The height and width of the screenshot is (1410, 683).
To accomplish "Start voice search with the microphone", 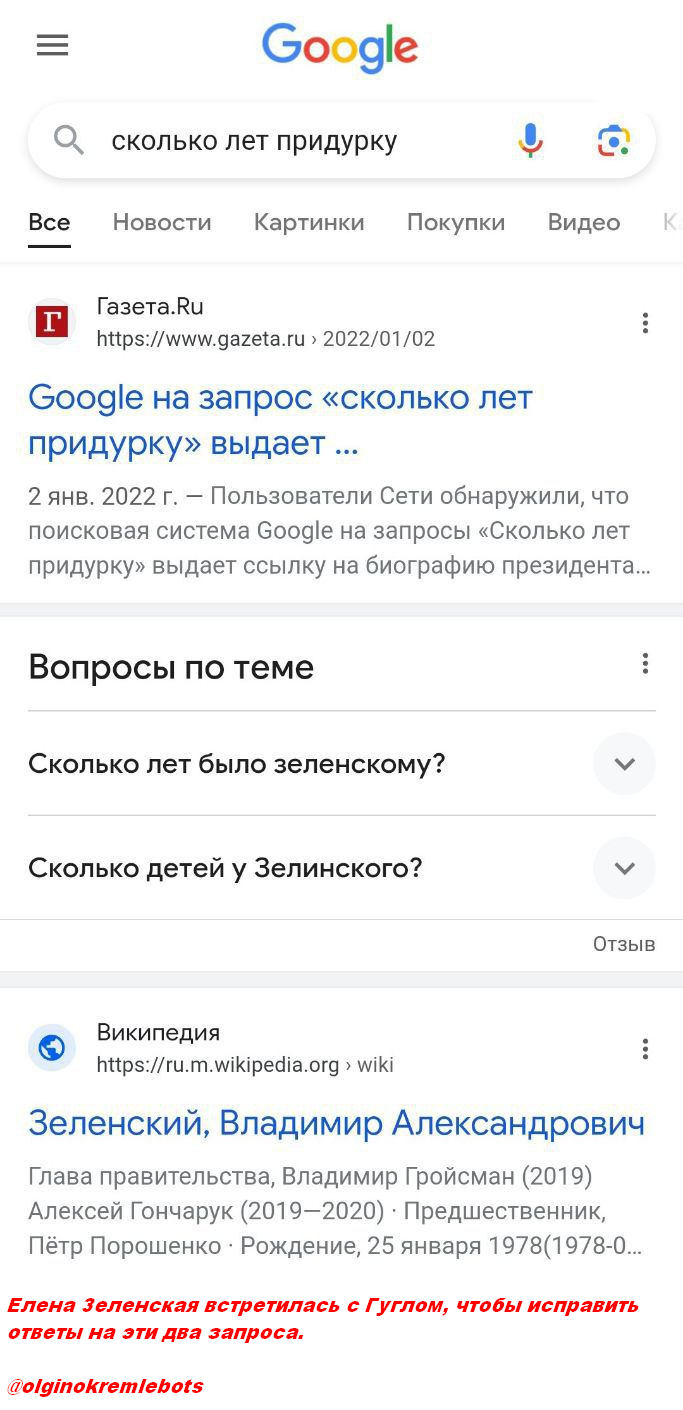I will click(x=530, y=141).
